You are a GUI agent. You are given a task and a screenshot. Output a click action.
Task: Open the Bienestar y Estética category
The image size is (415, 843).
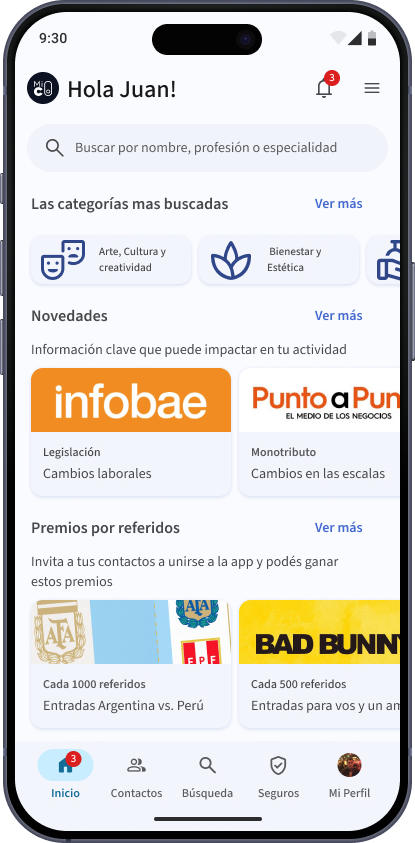coord(279,260)
